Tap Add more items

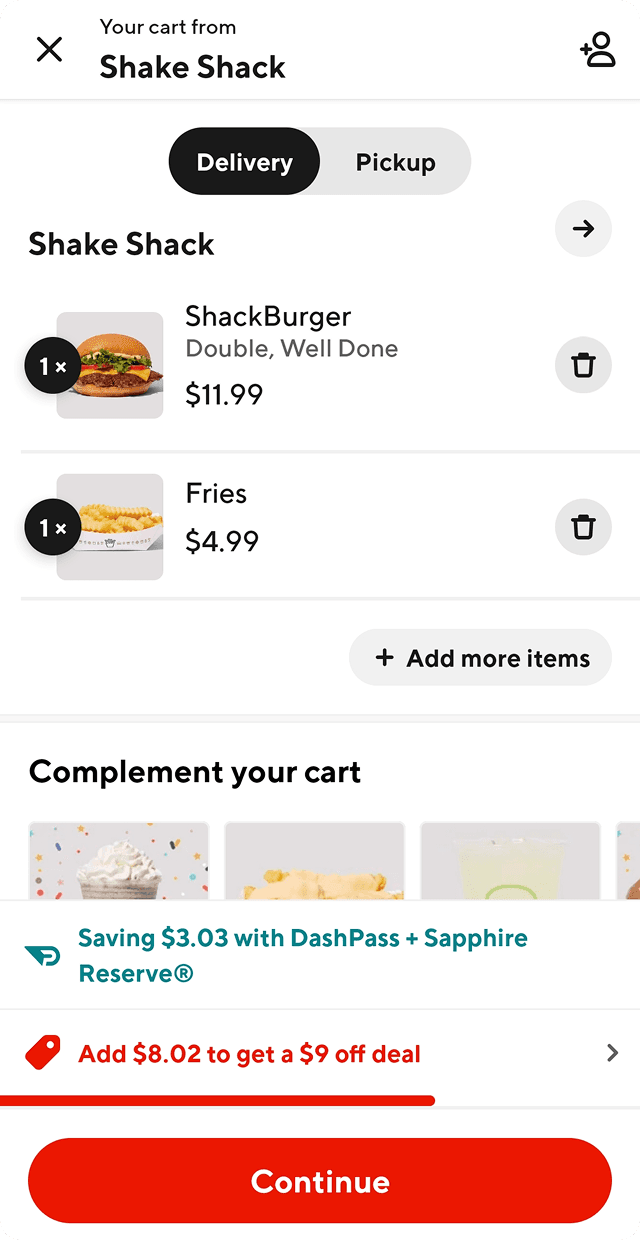[480, 658]
